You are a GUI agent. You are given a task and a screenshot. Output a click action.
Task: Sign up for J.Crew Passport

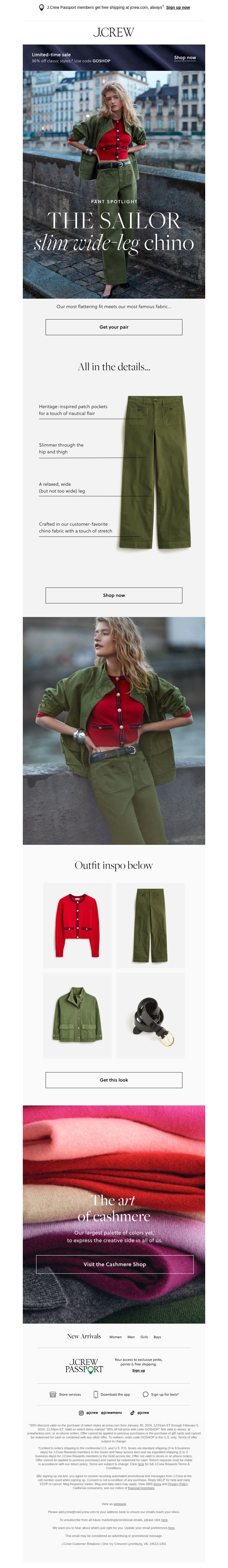click(x=139, y=1370)
